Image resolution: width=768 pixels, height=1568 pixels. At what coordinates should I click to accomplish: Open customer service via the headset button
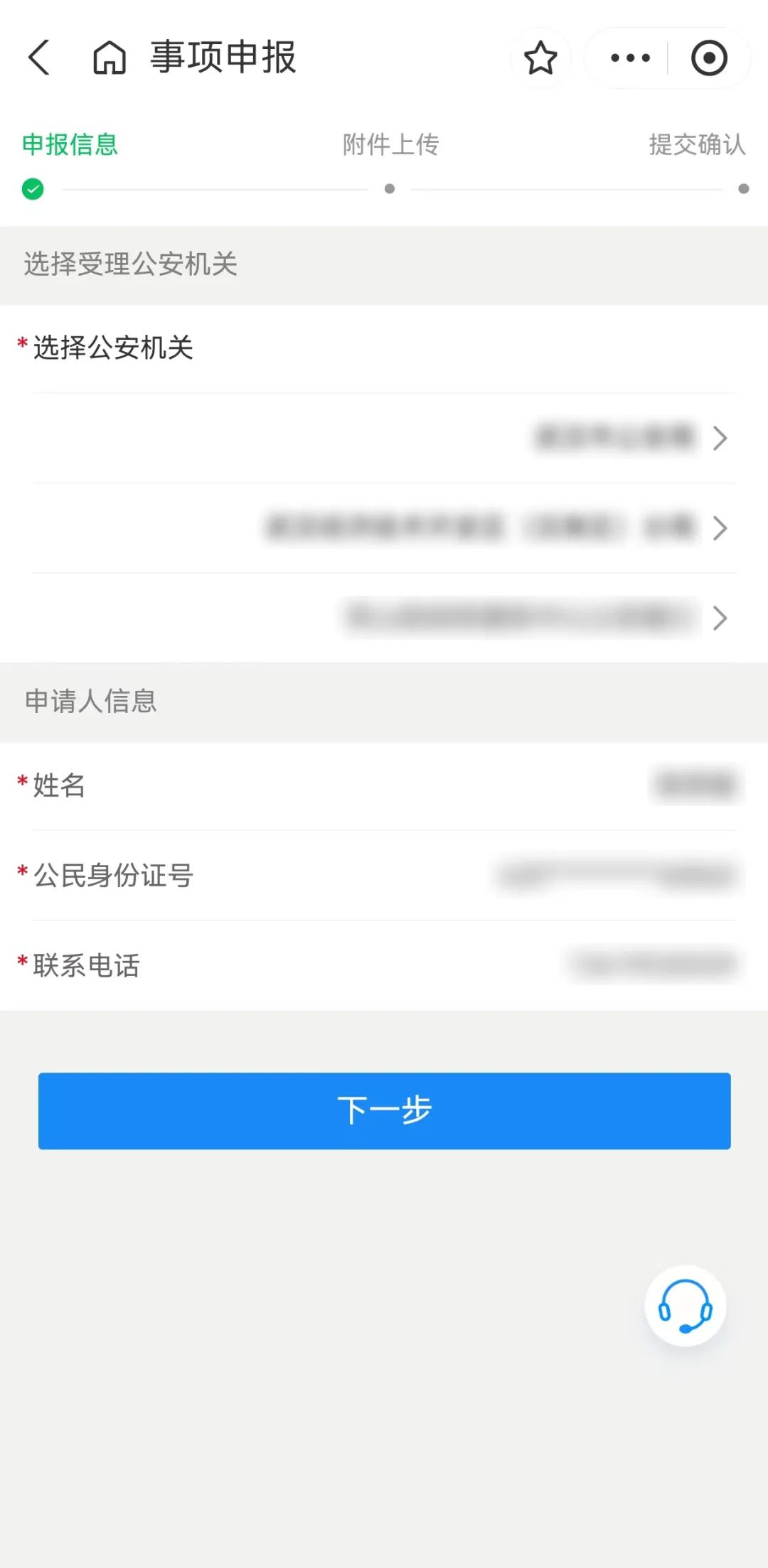(685, 1306)
